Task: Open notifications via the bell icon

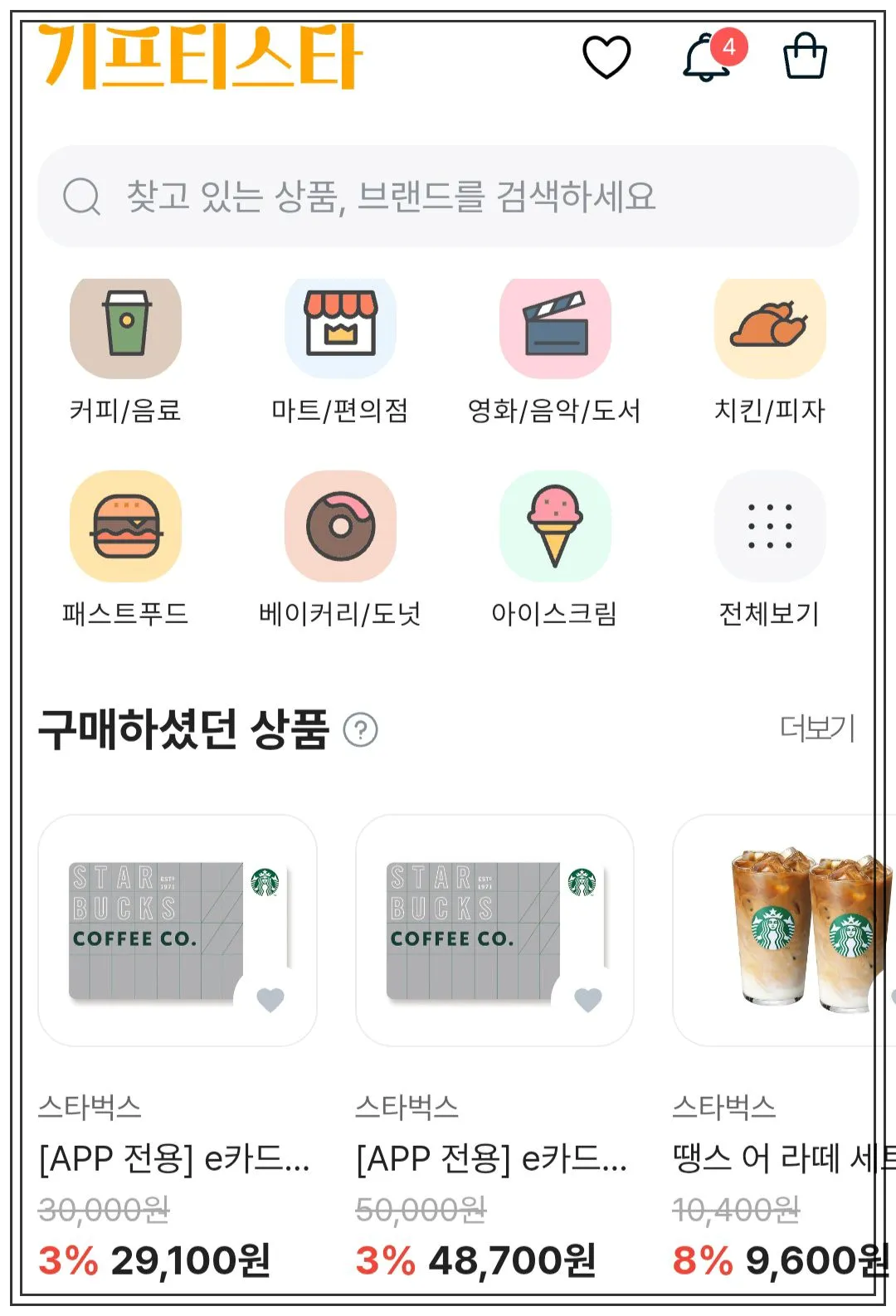Action: click(709, 56)
